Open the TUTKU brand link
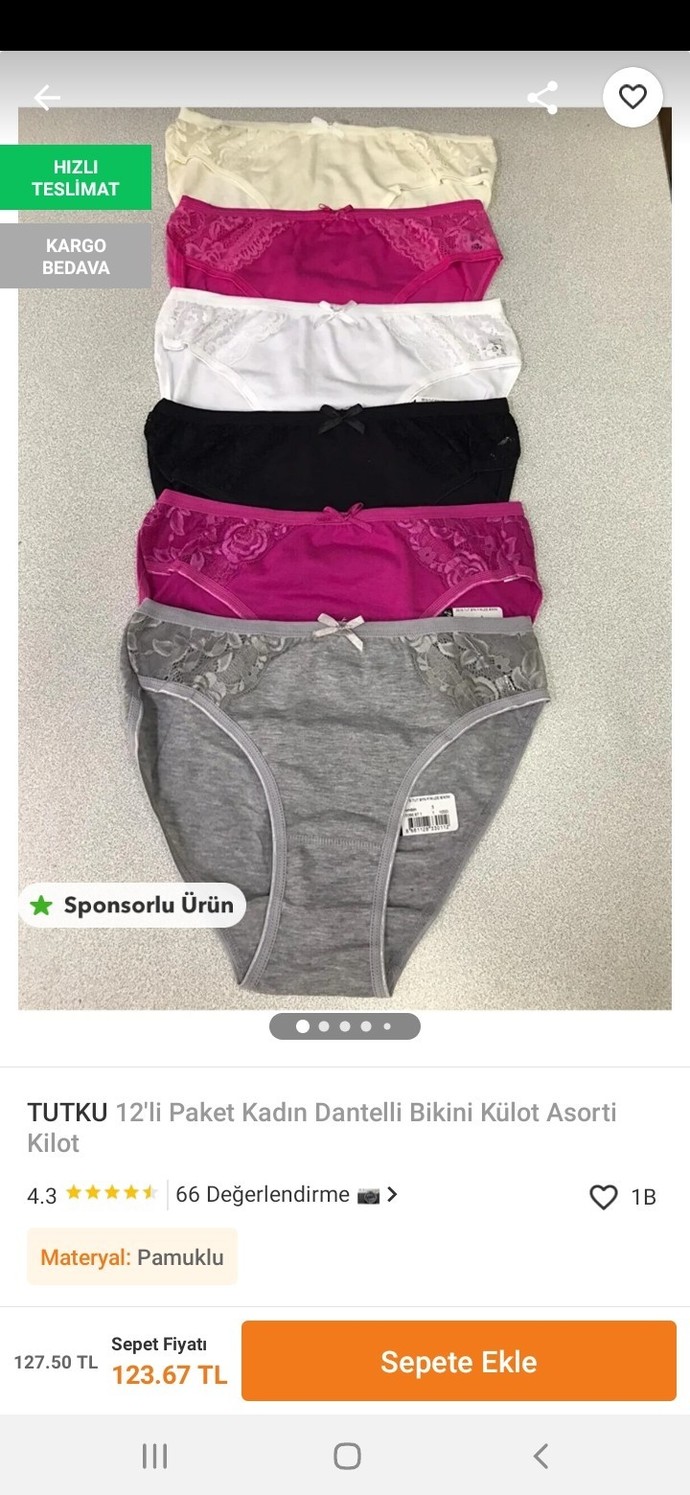Image resolution: width=690 pixels, height=1495 pixels. tap(67, 1112)
